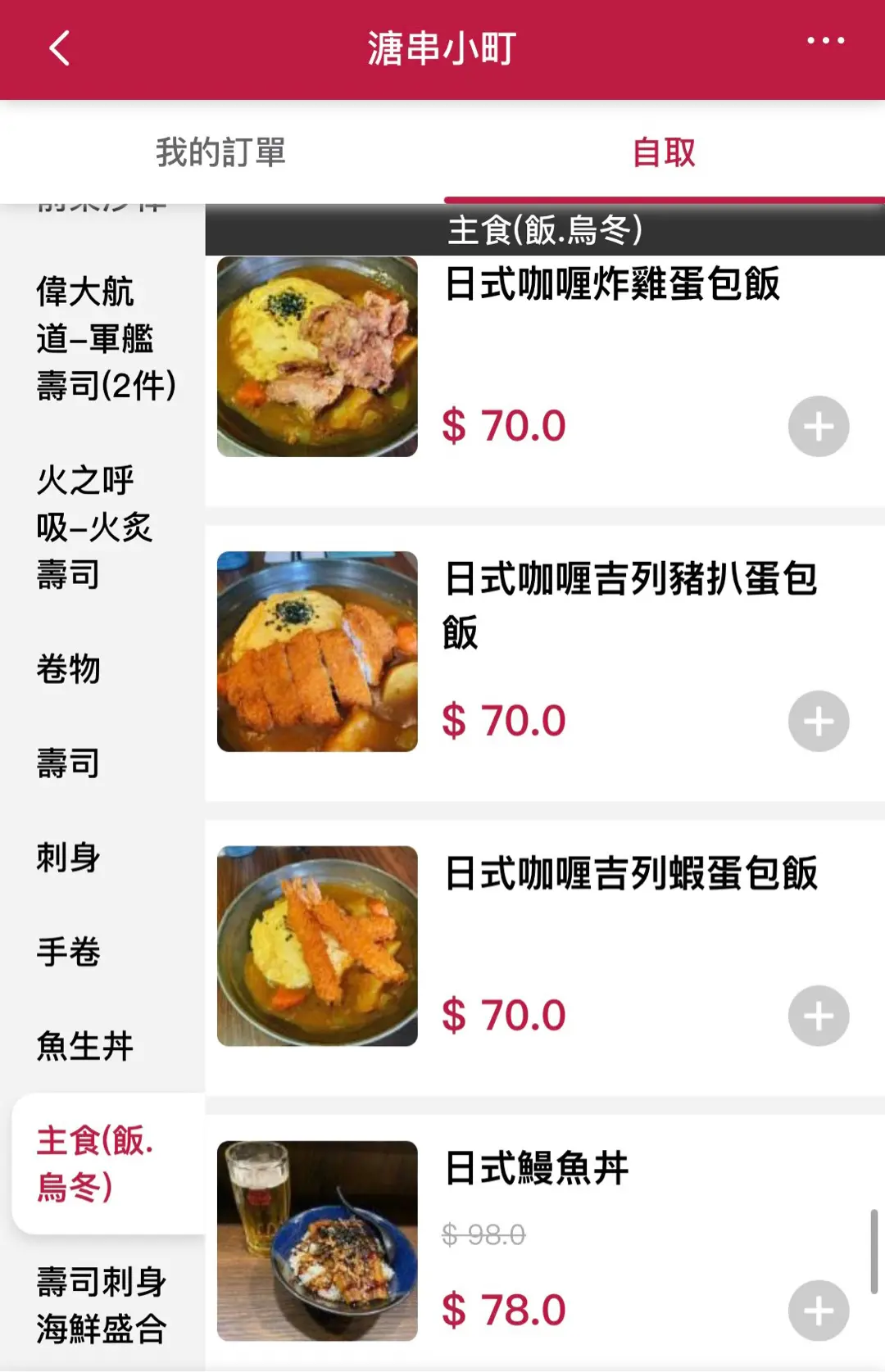
Task: Open the three-dot overflow menu
Action: pyautogui.click(x=825, y=41)
